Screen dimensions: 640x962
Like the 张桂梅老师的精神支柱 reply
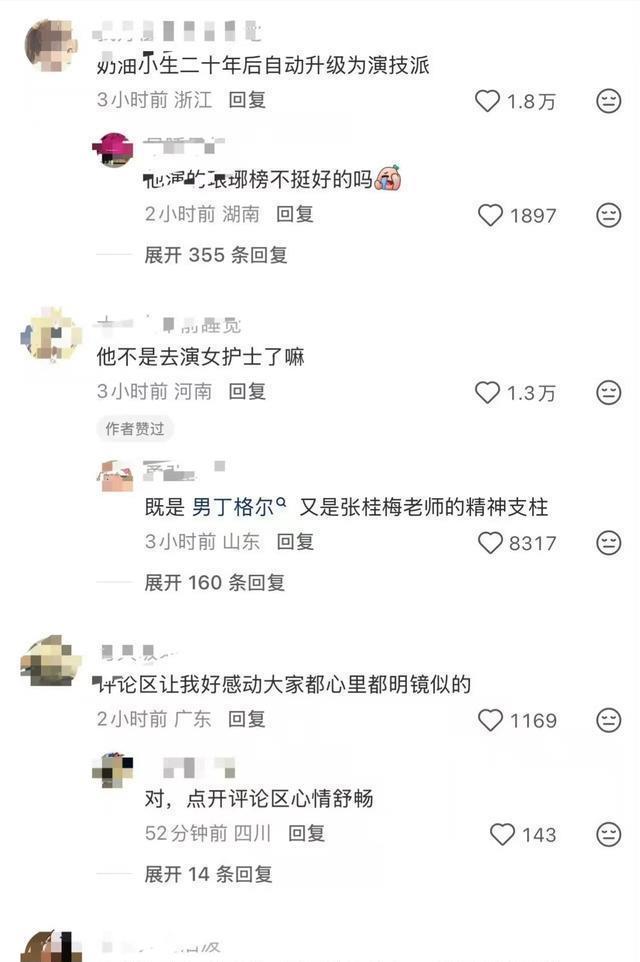[x=490, y=543]
